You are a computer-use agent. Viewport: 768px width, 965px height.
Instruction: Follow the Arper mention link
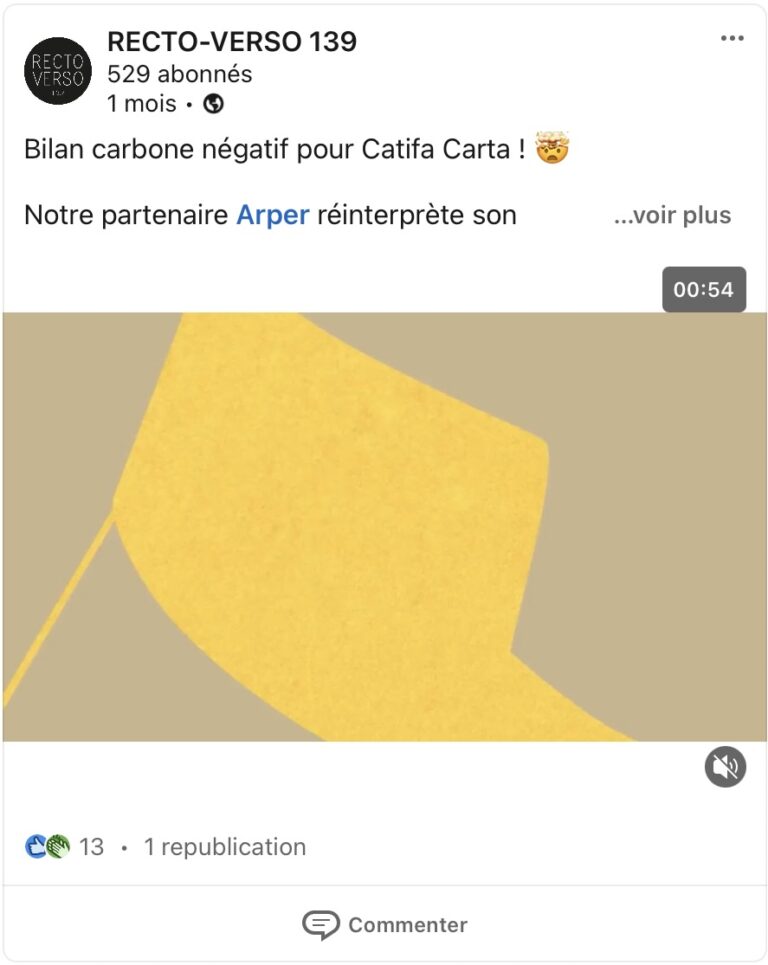273,215
